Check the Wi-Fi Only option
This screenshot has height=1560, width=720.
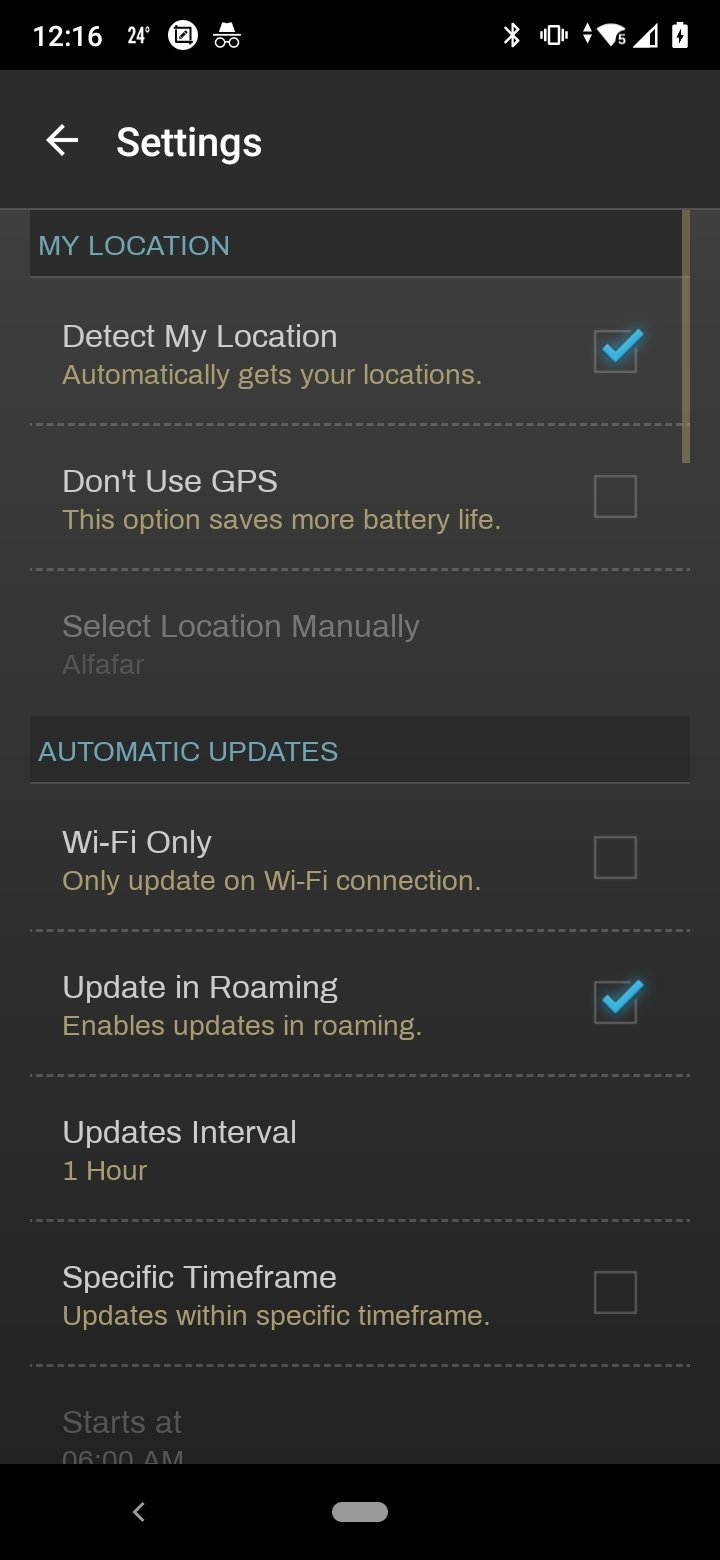click(x=615, y=857)
